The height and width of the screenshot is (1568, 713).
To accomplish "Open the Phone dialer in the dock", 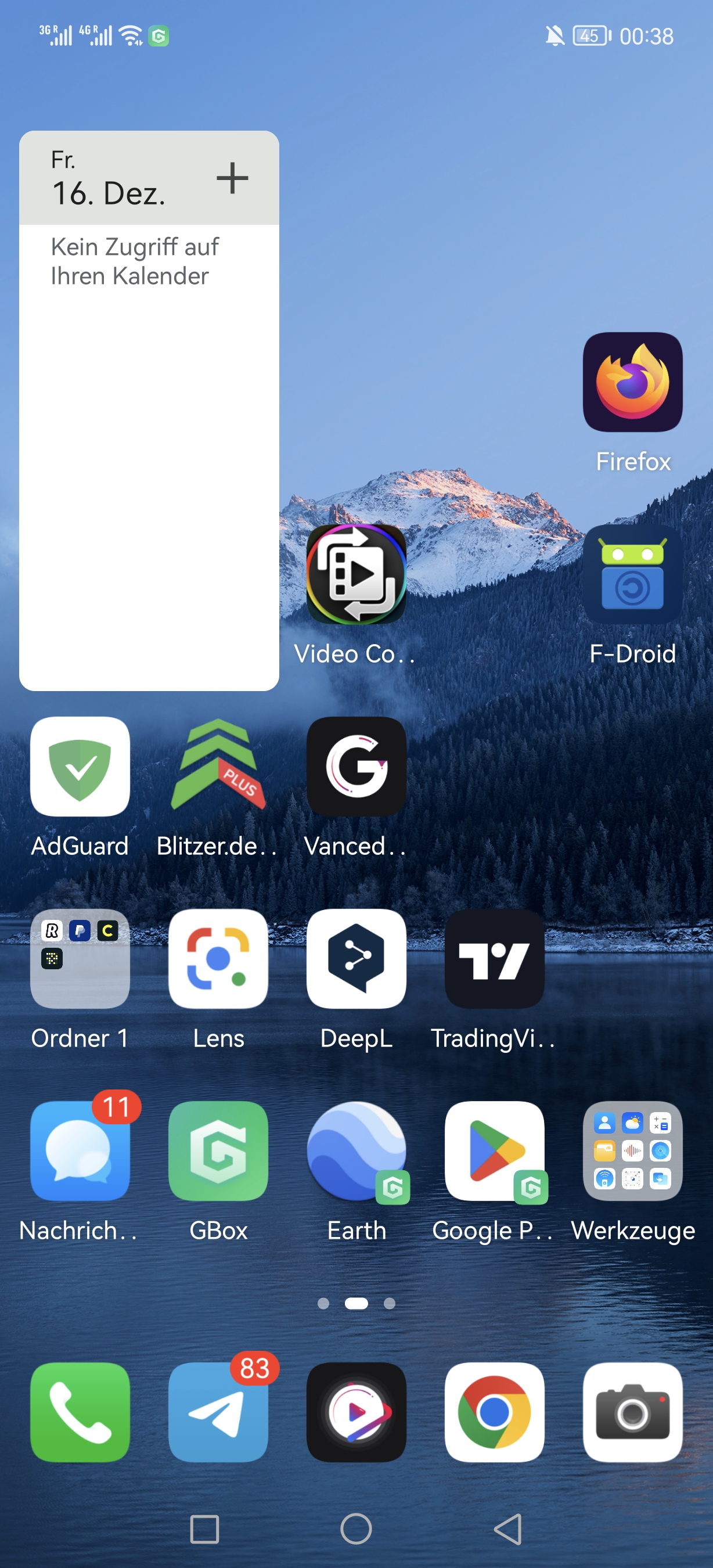I will click(x=80, y=1412).
